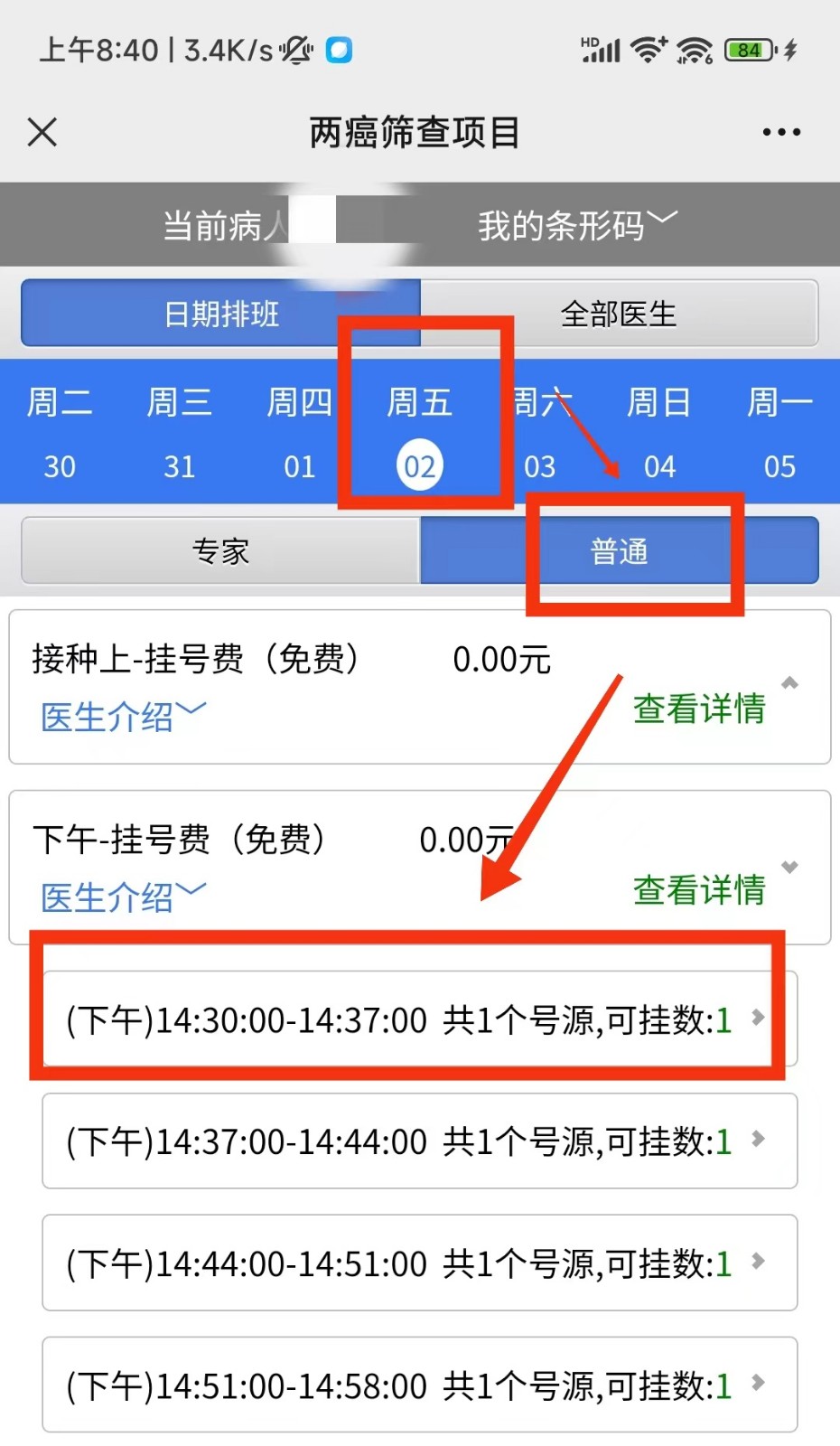This screenshot has width=840, height=1446.
Task: Select the 专家 option
Action: point(220,550)
